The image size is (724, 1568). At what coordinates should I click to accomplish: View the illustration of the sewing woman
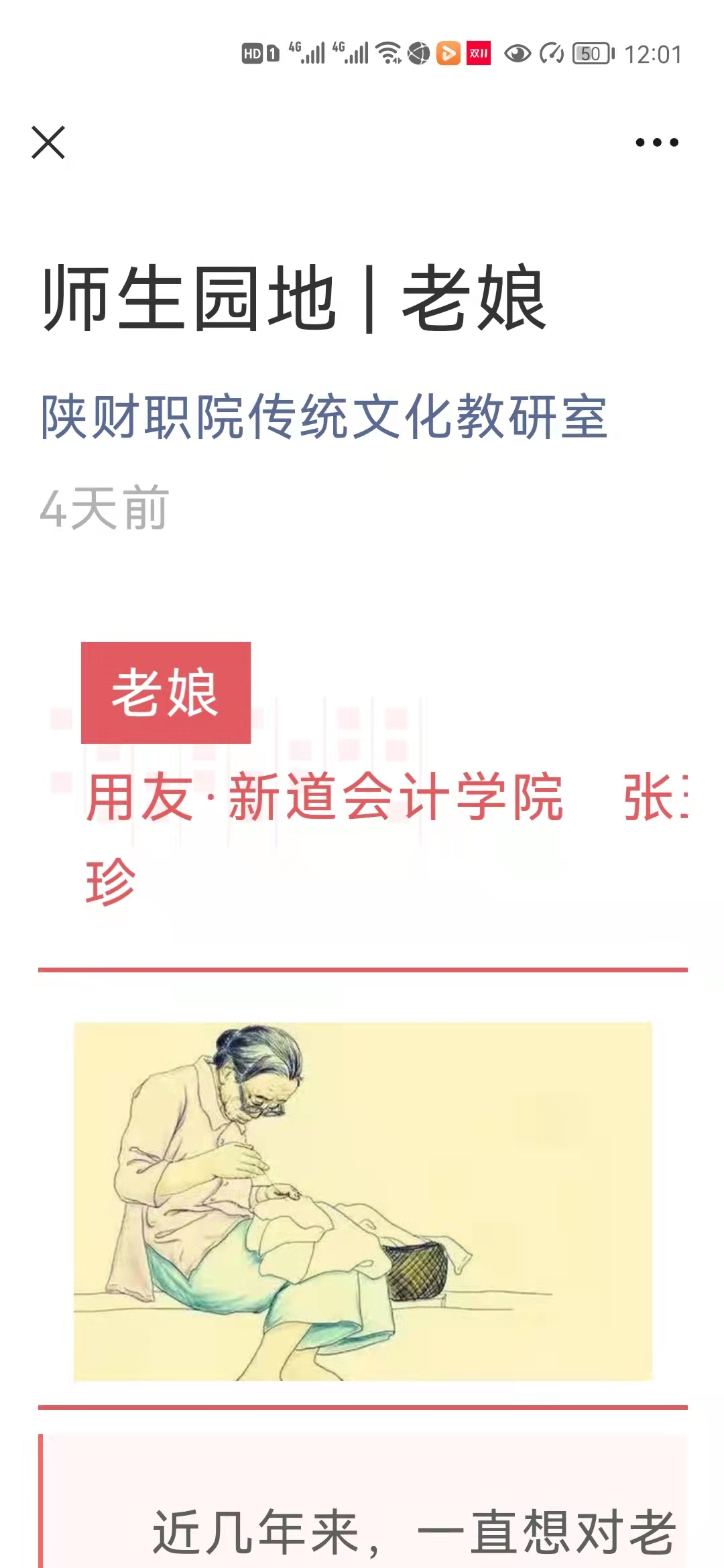click(x=363, y=1201)
